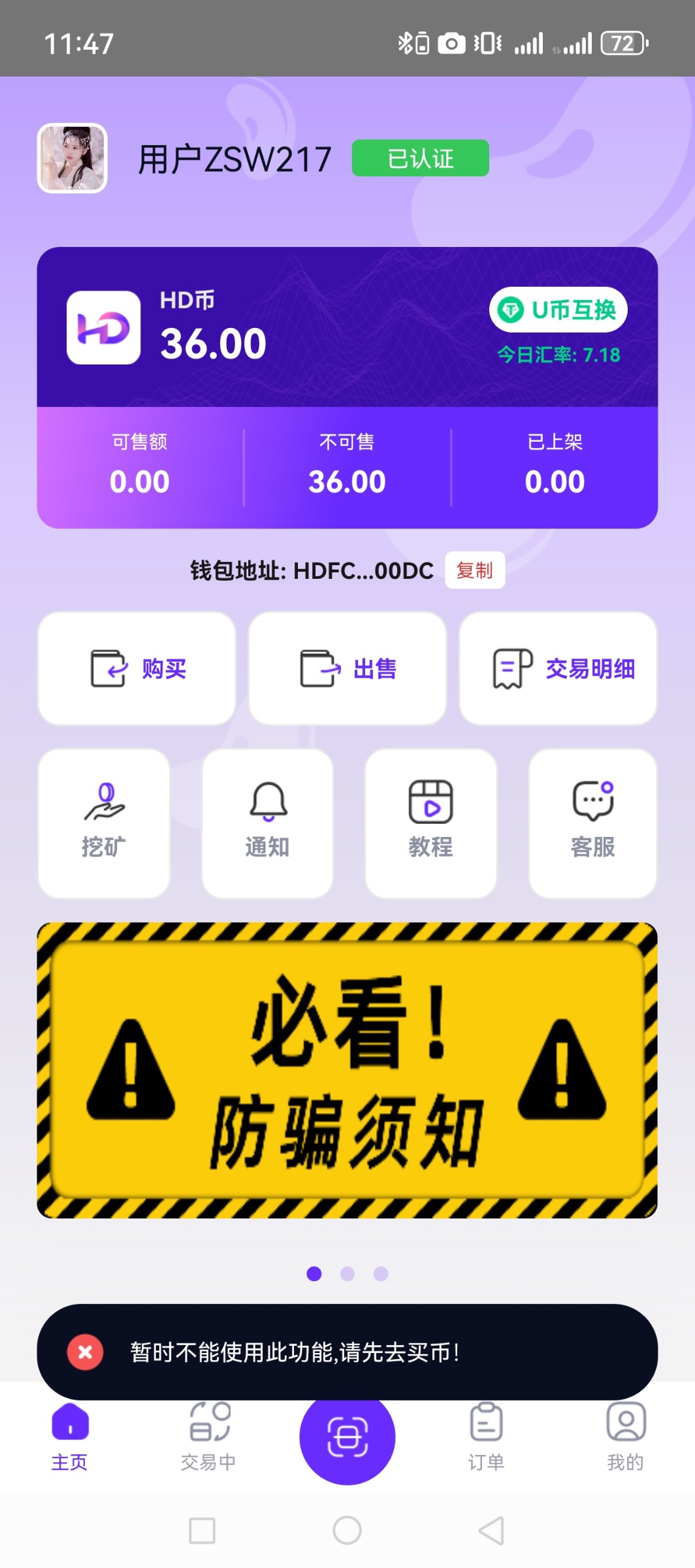695x1568 pixels.
Task: Open the 通知 notifications tile
Action: coord(268,823)
